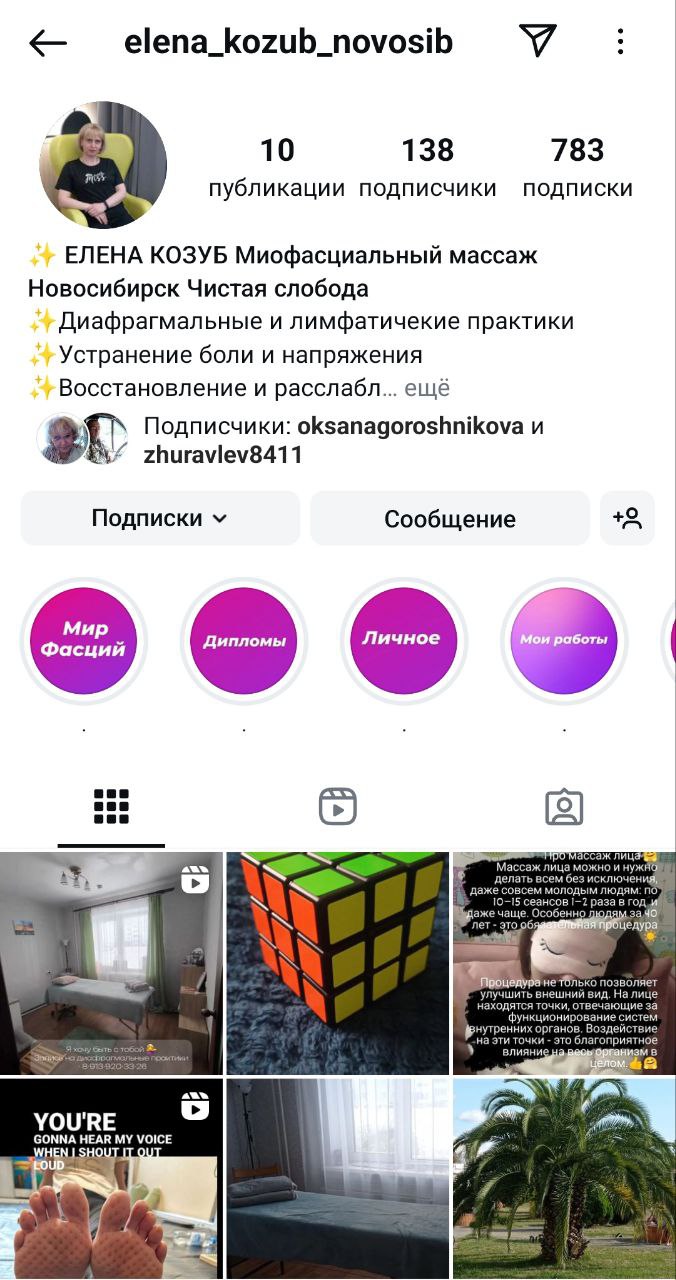Image resolution: width=676 pixels, height=1280 pixels.
Task: Switch to the tagged photos tab
Action: click(563, 806)
